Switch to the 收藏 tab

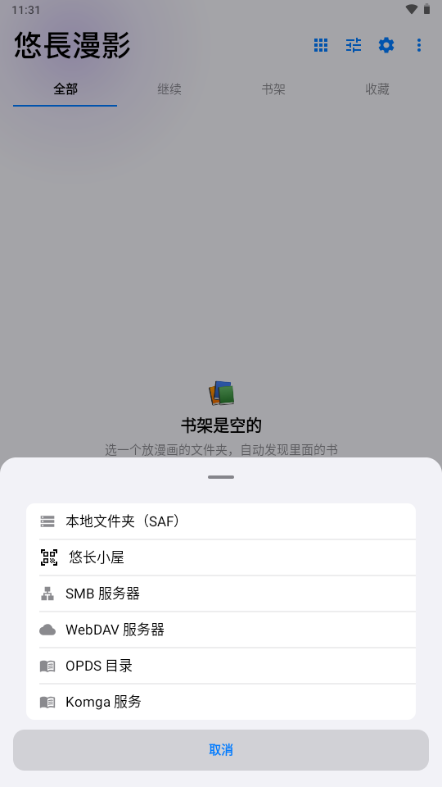(377, 89)
